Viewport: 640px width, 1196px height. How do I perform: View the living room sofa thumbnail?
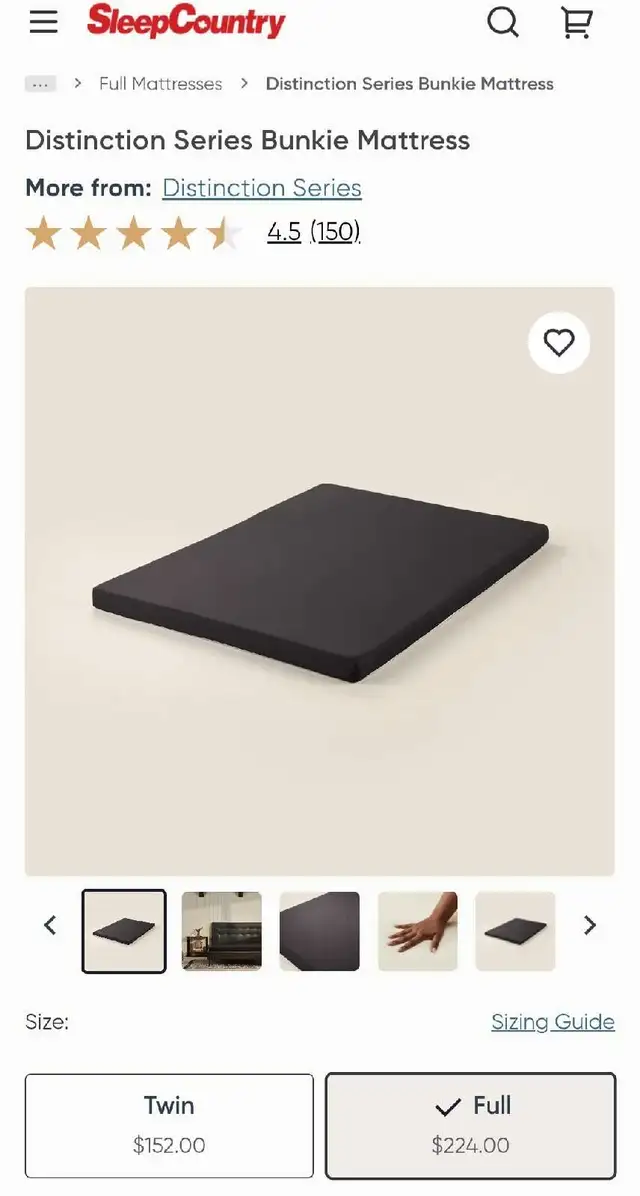tap(222, 931)
